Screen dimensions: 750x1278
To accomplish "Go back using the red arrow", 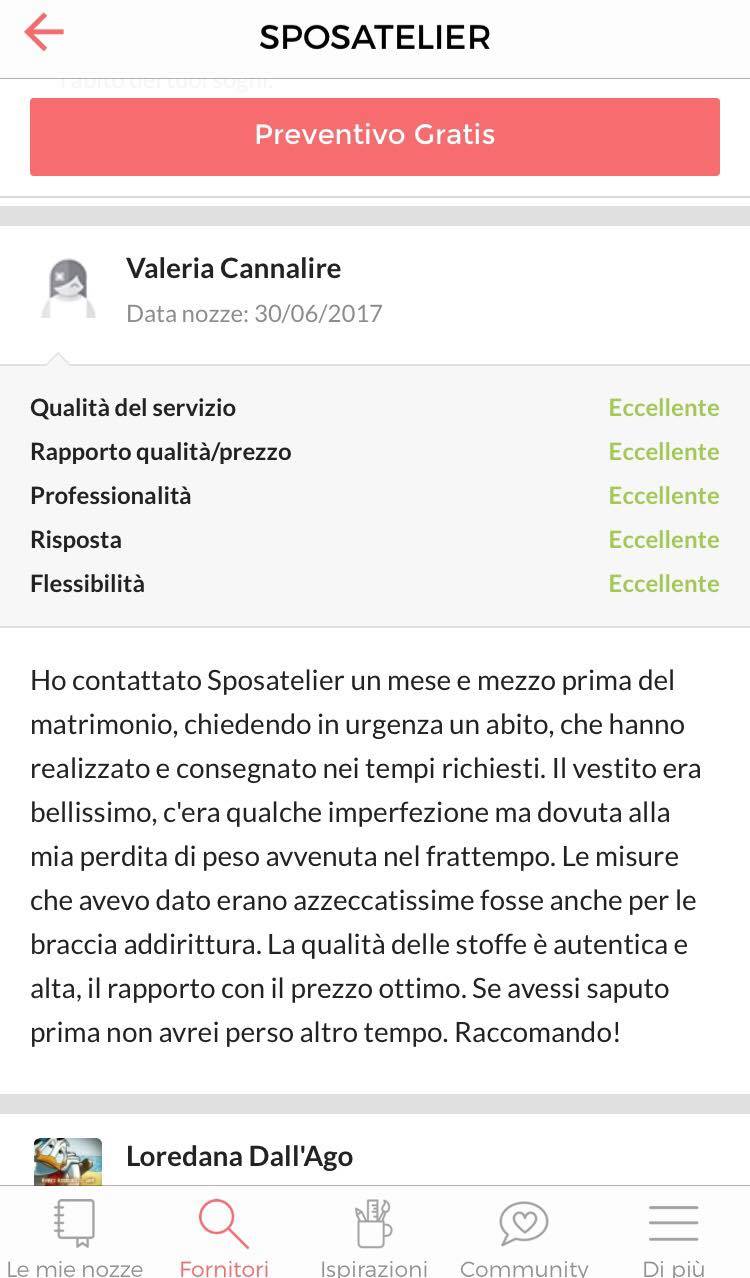I will pos(44,32).
